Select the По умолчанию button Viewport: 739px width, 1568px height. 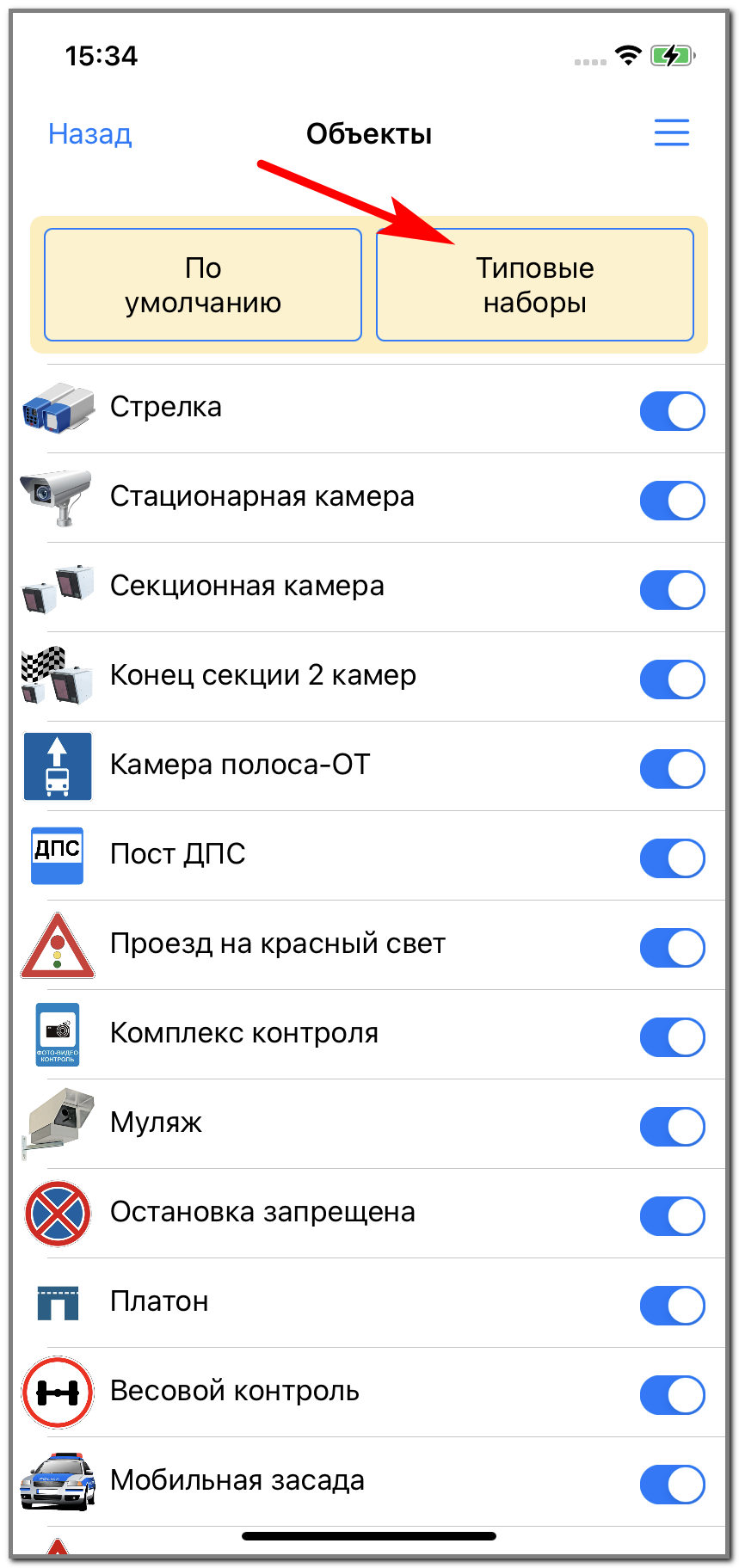[x=203, y=285]
